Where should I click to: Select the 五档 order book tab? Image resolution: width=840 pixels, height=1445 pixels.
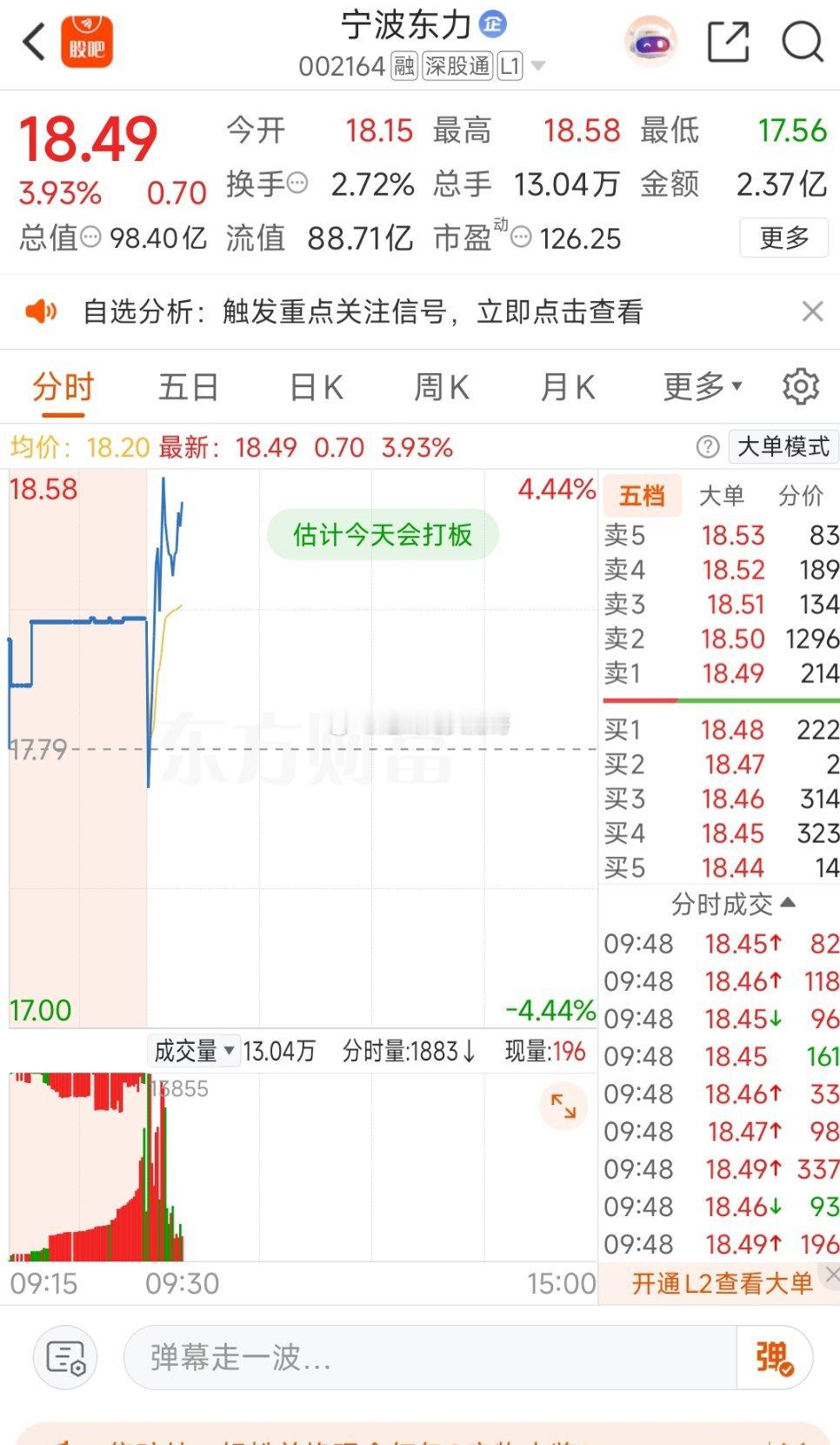642,495
